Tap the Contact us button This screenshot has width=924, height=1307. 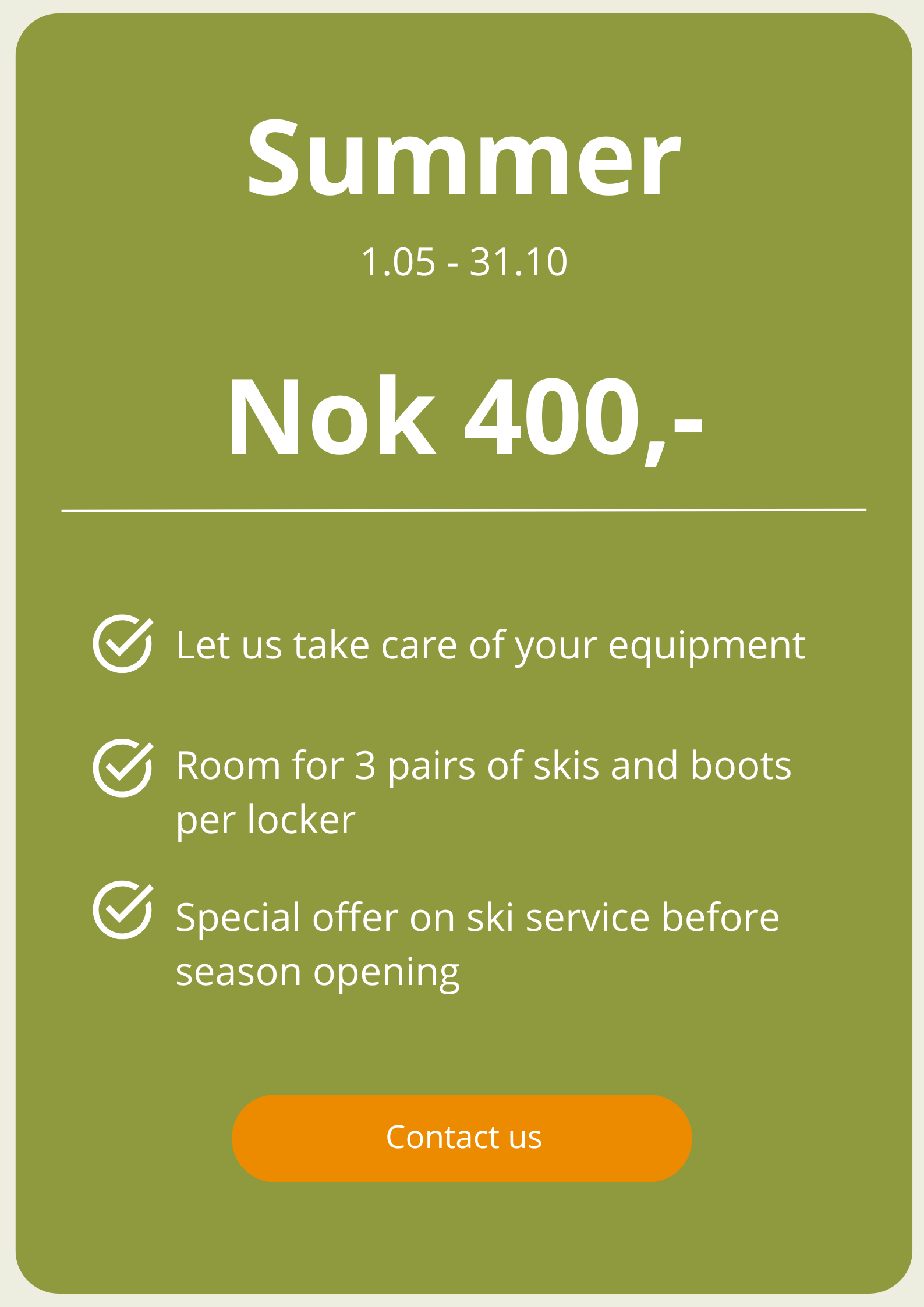pyautogui.click(x=462, y=1138)
